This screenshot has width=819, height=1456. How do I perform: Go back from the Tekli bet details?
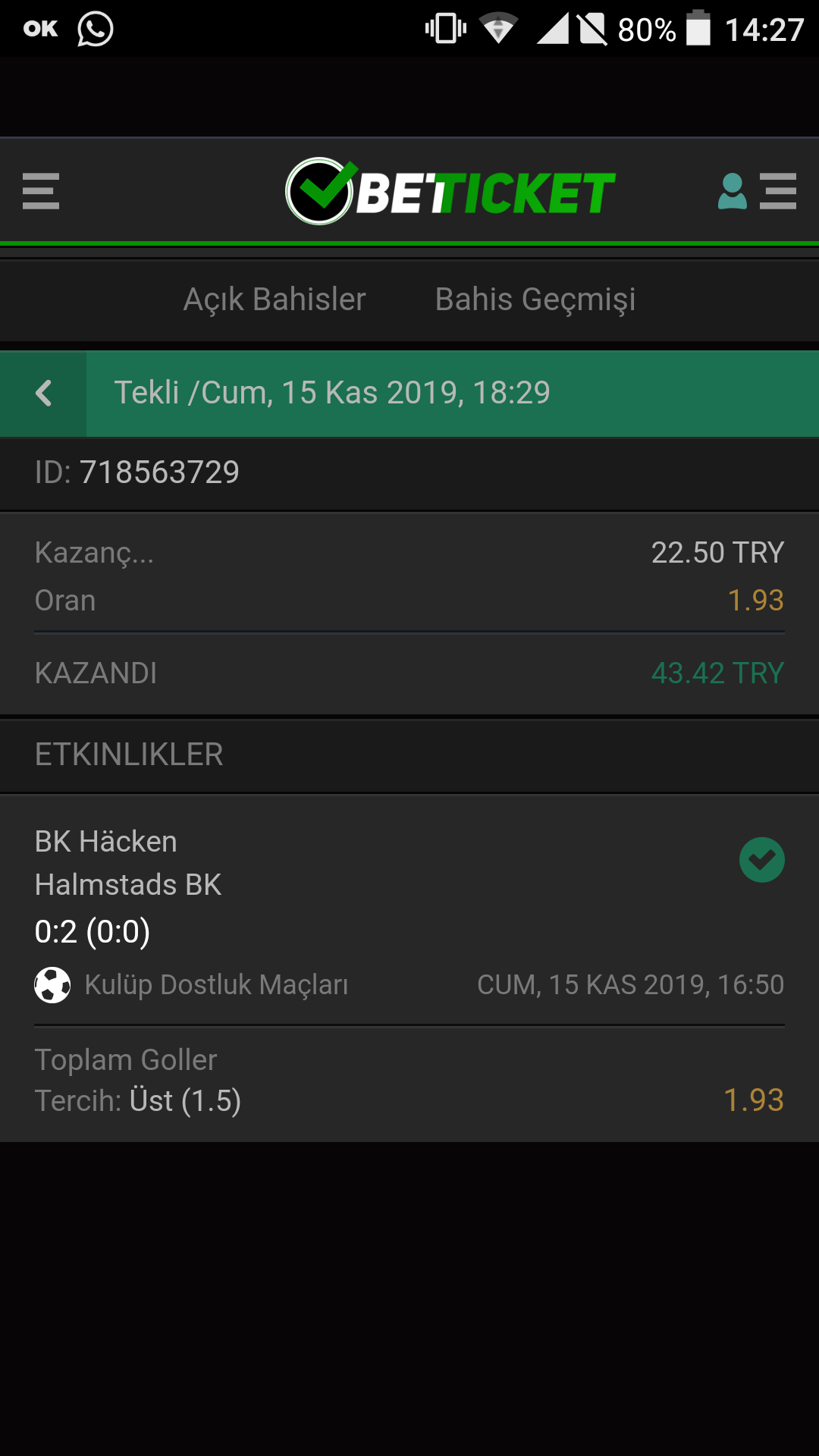tap(44, 393)
